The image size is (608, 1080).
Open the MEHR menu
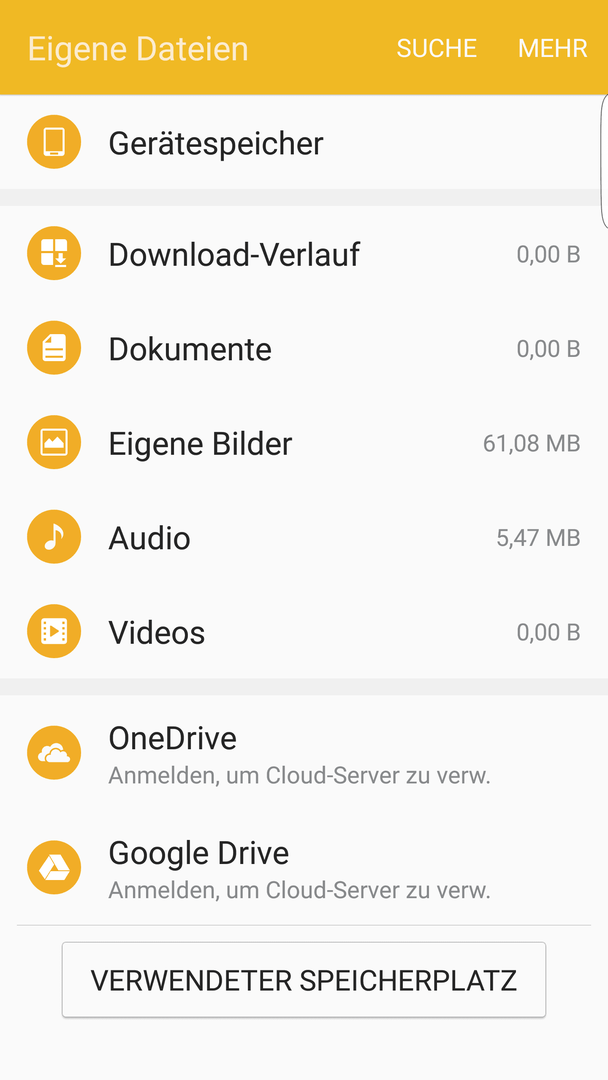tap(552, 48)
